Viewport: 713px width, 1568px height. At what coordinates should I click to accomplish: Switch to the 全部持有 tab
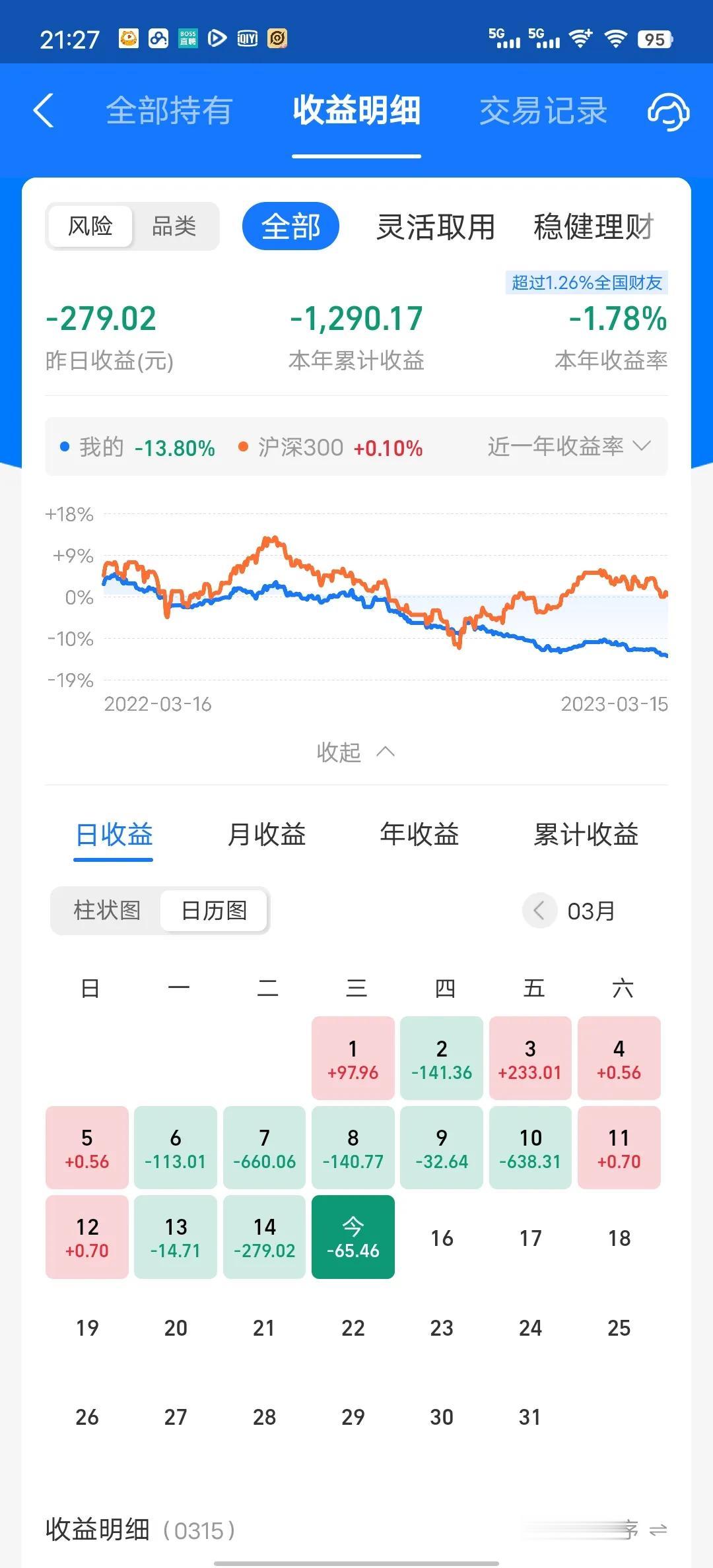point(169,111)
